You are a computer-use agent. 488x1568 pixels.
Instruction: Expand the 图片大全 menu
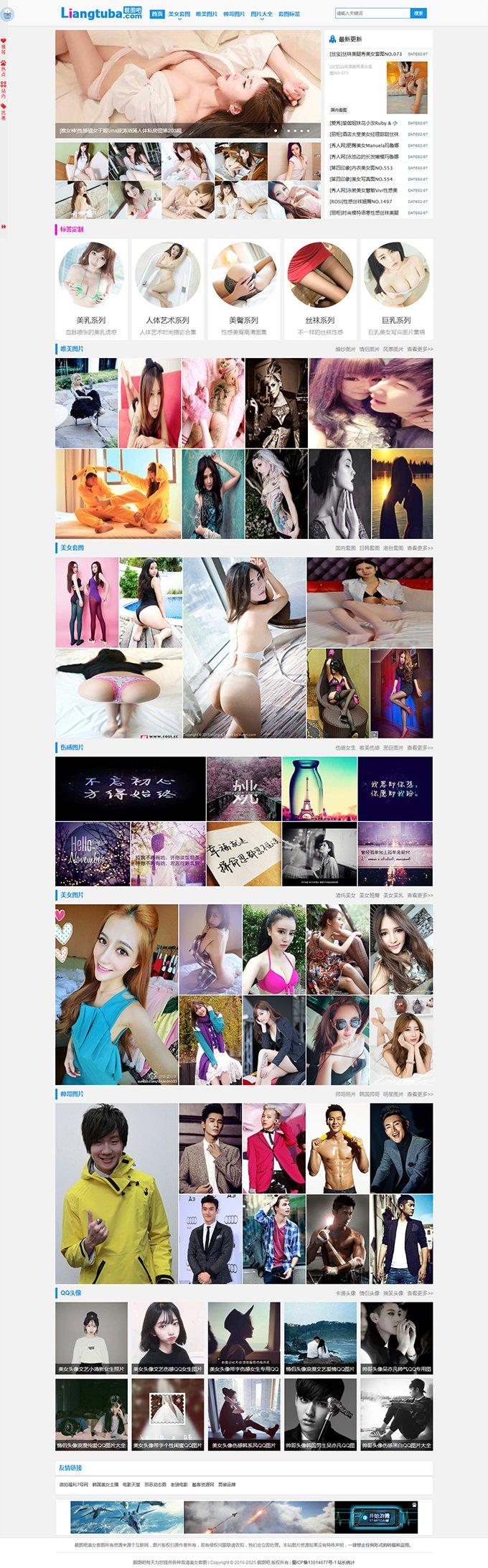point(261,14)
